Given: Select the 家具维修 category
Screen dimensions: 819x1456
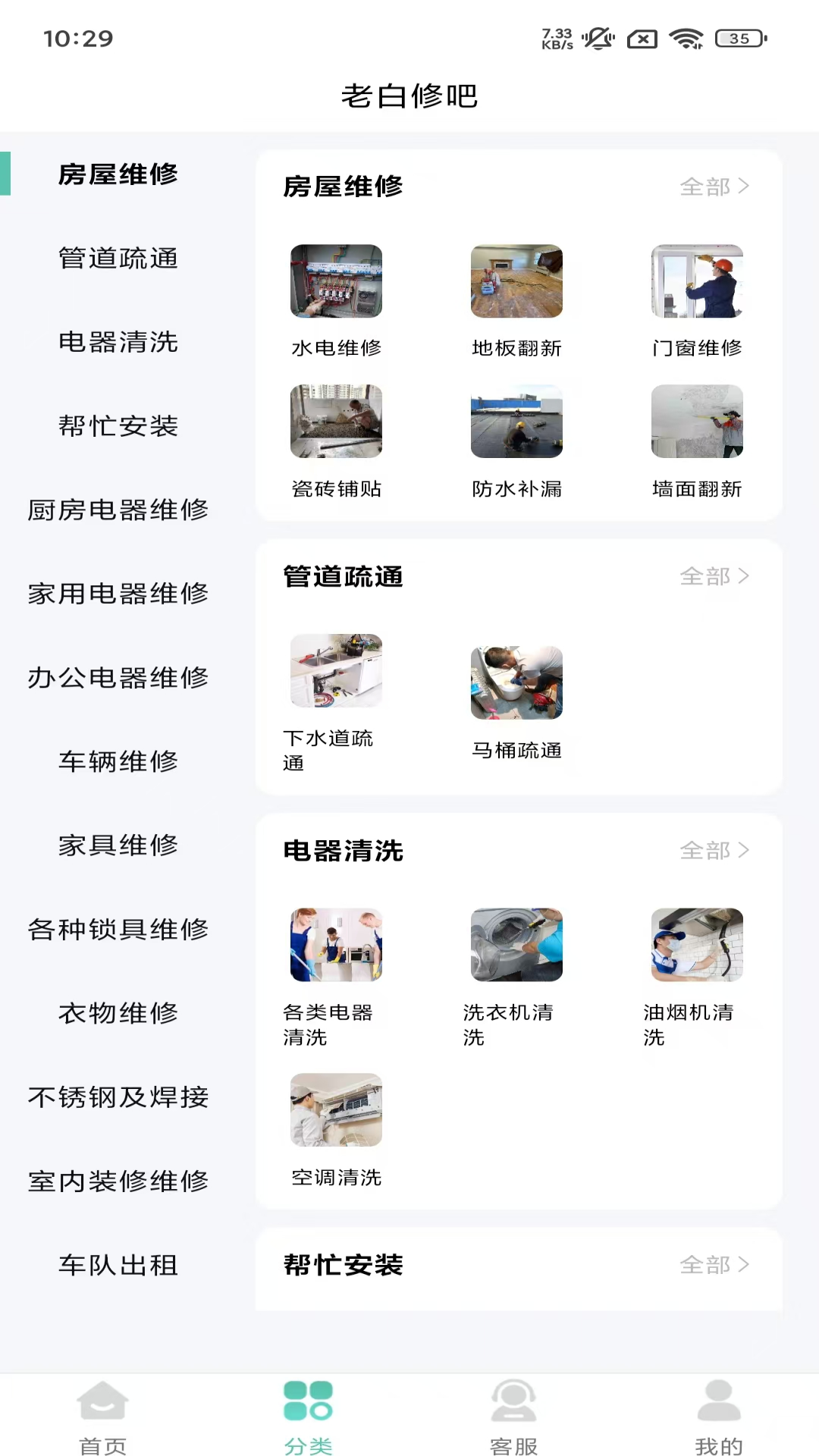Looking at the screenshot, I should pos(118,845).
